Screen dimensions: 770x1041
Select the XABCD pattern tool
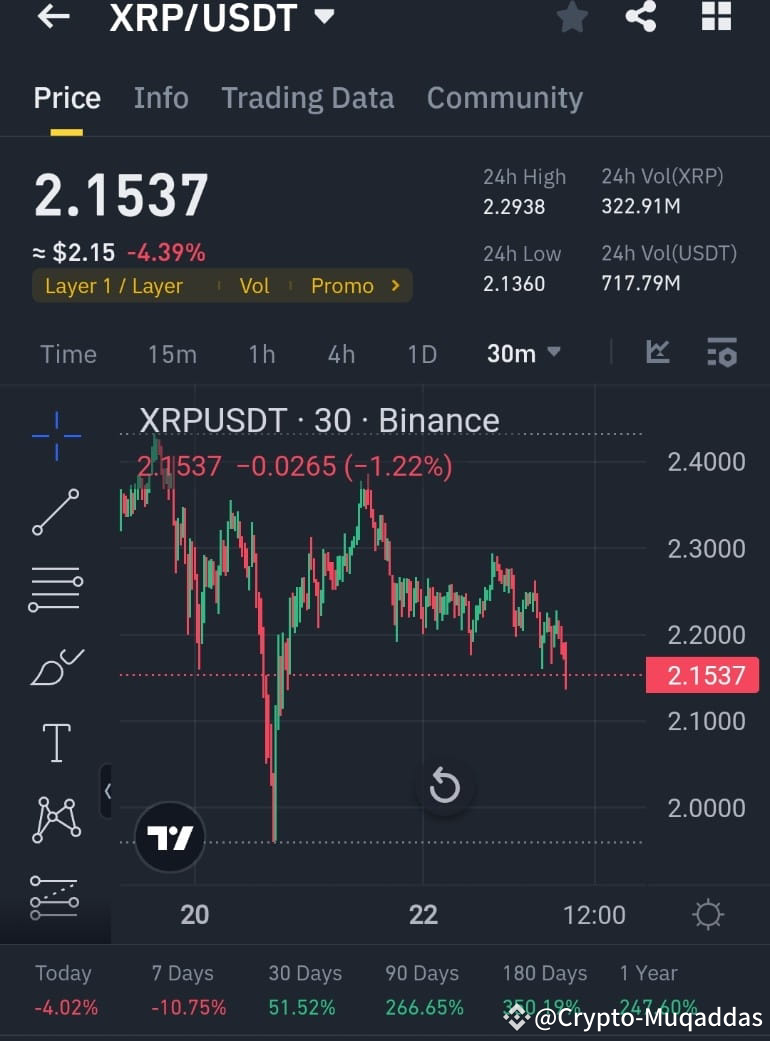(x=55, y=820)
